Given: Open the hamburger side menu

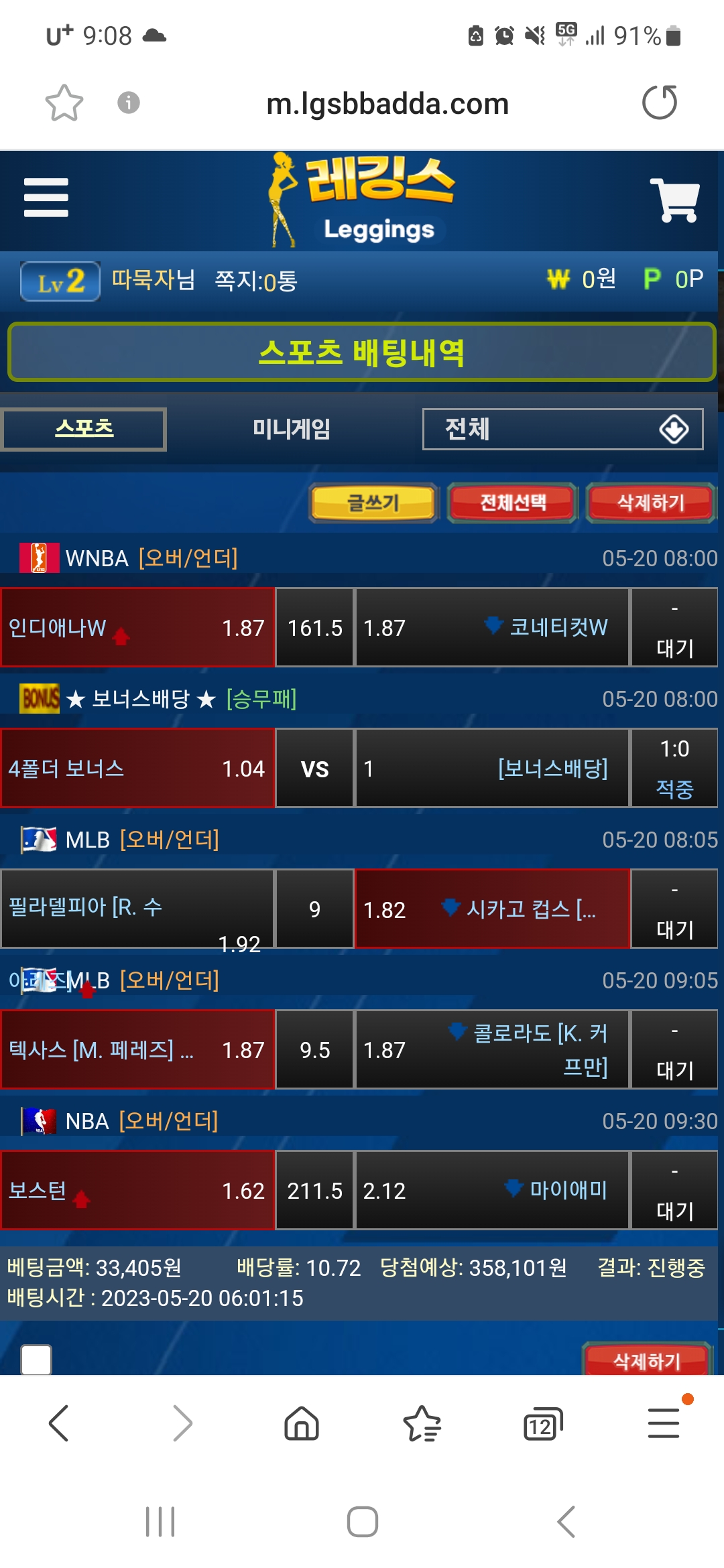Looking at the screenshot, I should (46, 198).
